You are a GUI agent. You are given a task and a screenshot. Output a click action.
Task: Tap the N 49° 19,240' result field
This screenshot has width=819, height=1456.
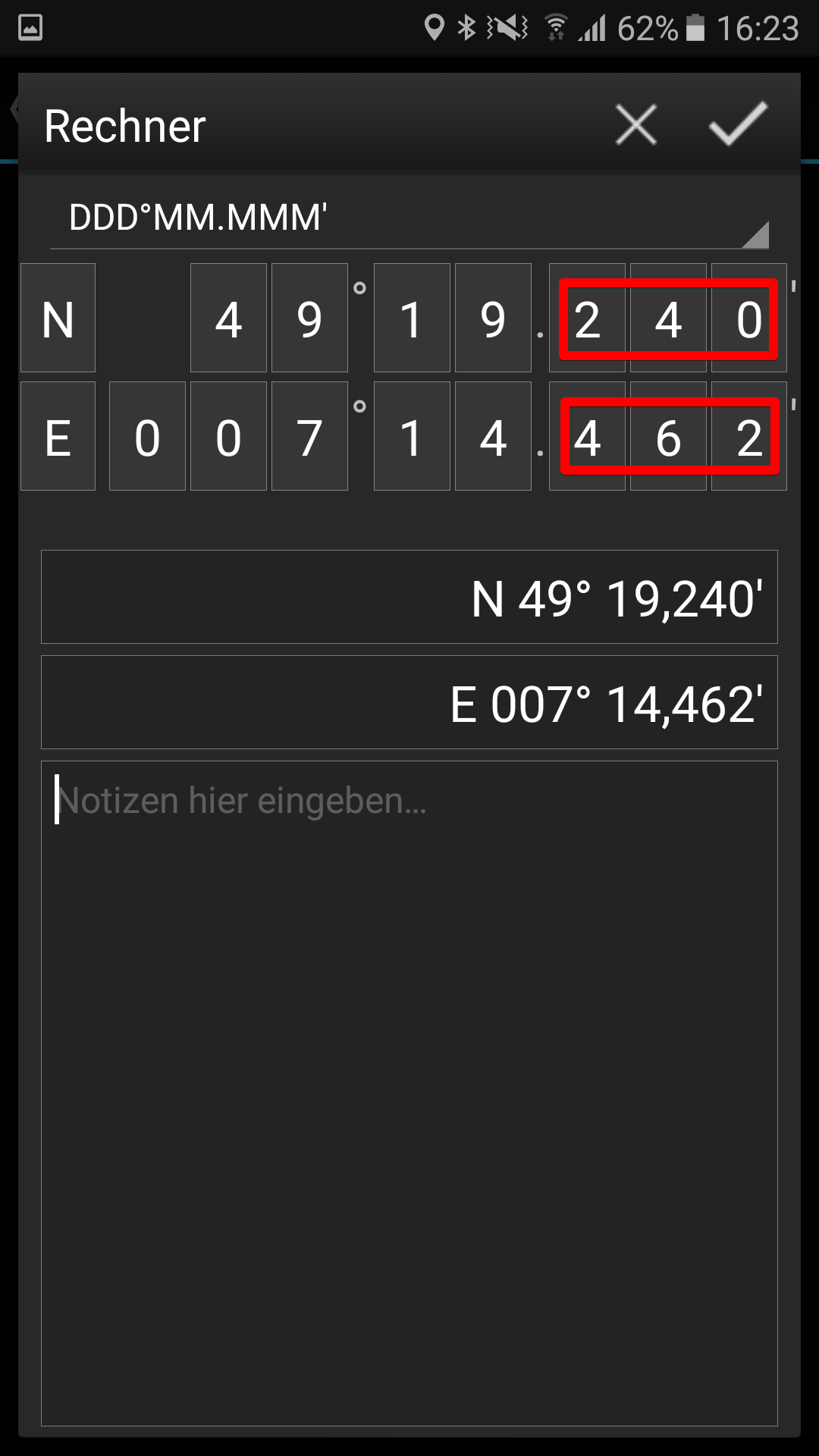(x=409, y=597)
